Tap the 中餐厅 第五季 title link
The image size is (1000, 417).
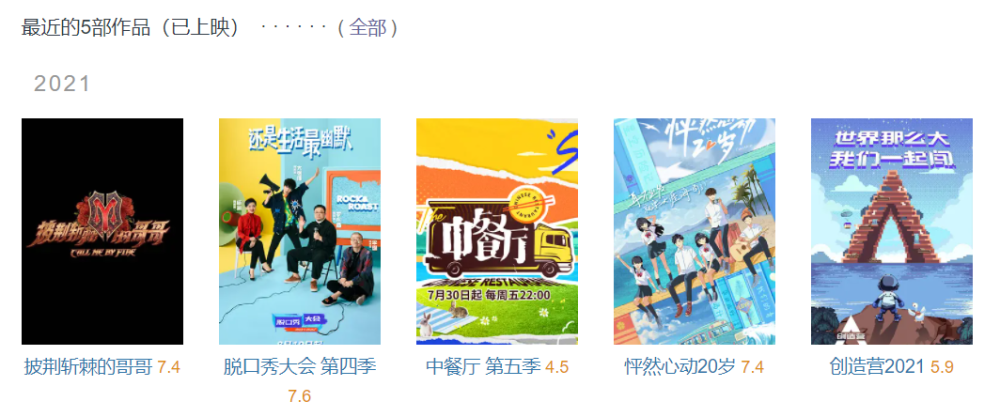point(483,367)
